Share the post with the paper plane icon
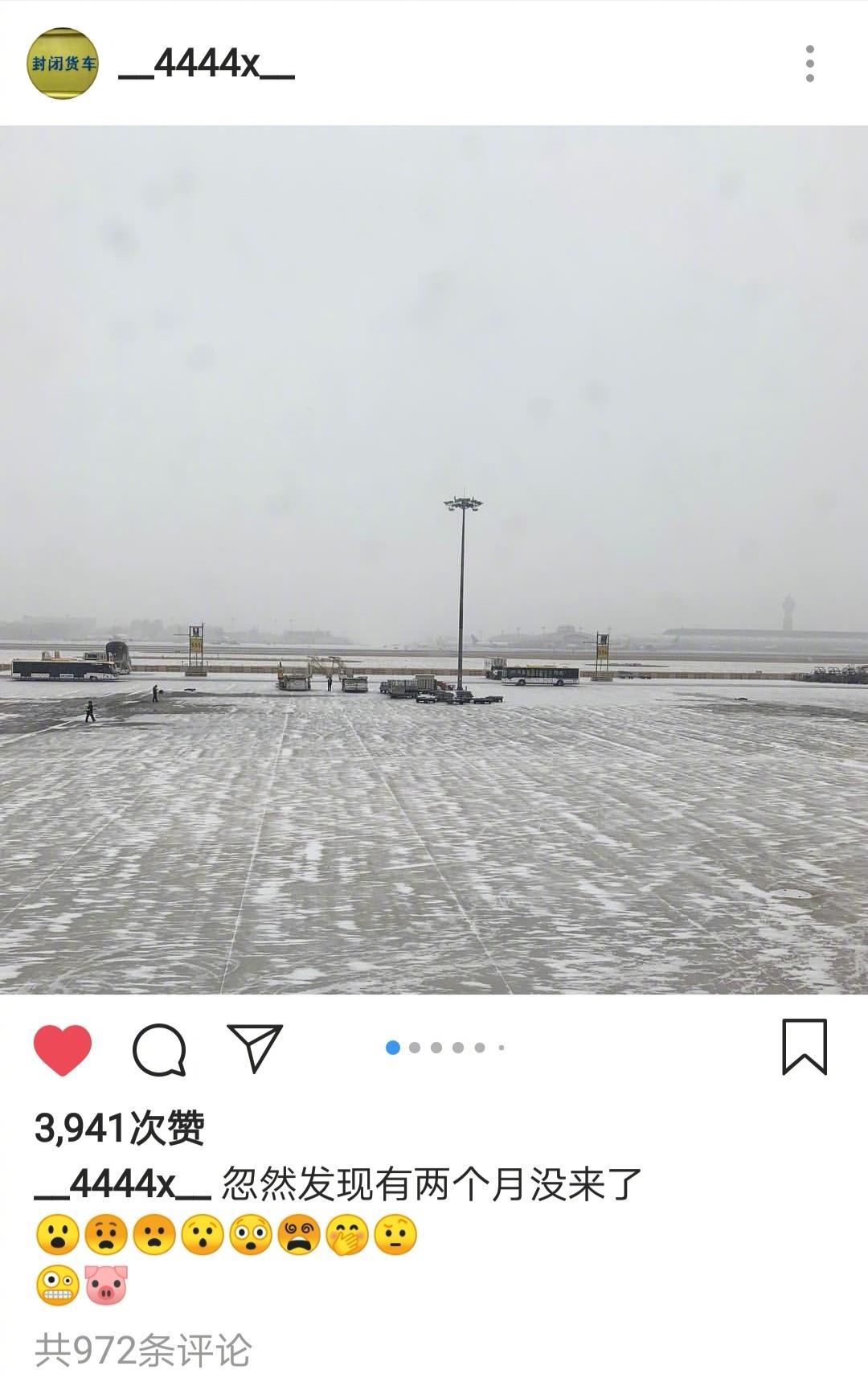The height and width of the screenshot is (1374, 868). point(255,1048)
